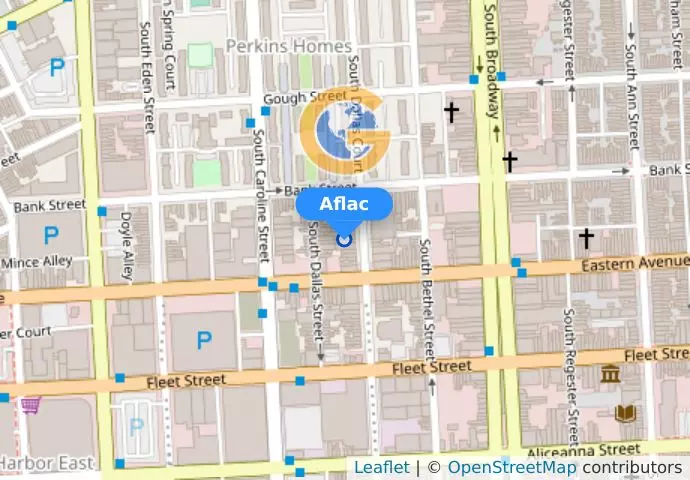Open the Leaflet attribution link
Image resolution: width=690 pixels, height=480 pixels.
pos(381,467)
